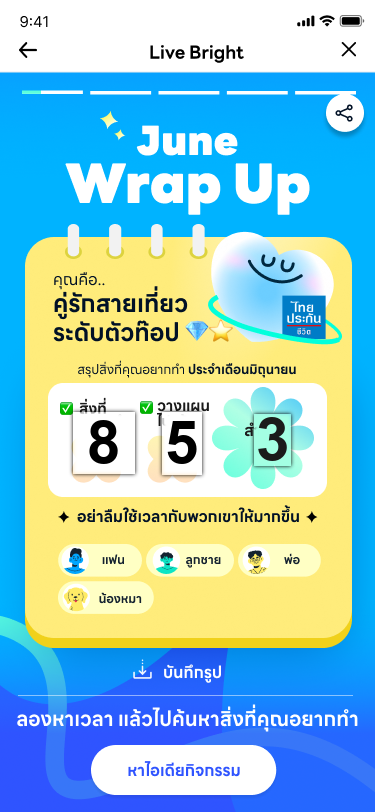Open หาไอเดียกิจกรรม button
The width and height of the screenshot is (375, 812).
click(x=184, y=770)
